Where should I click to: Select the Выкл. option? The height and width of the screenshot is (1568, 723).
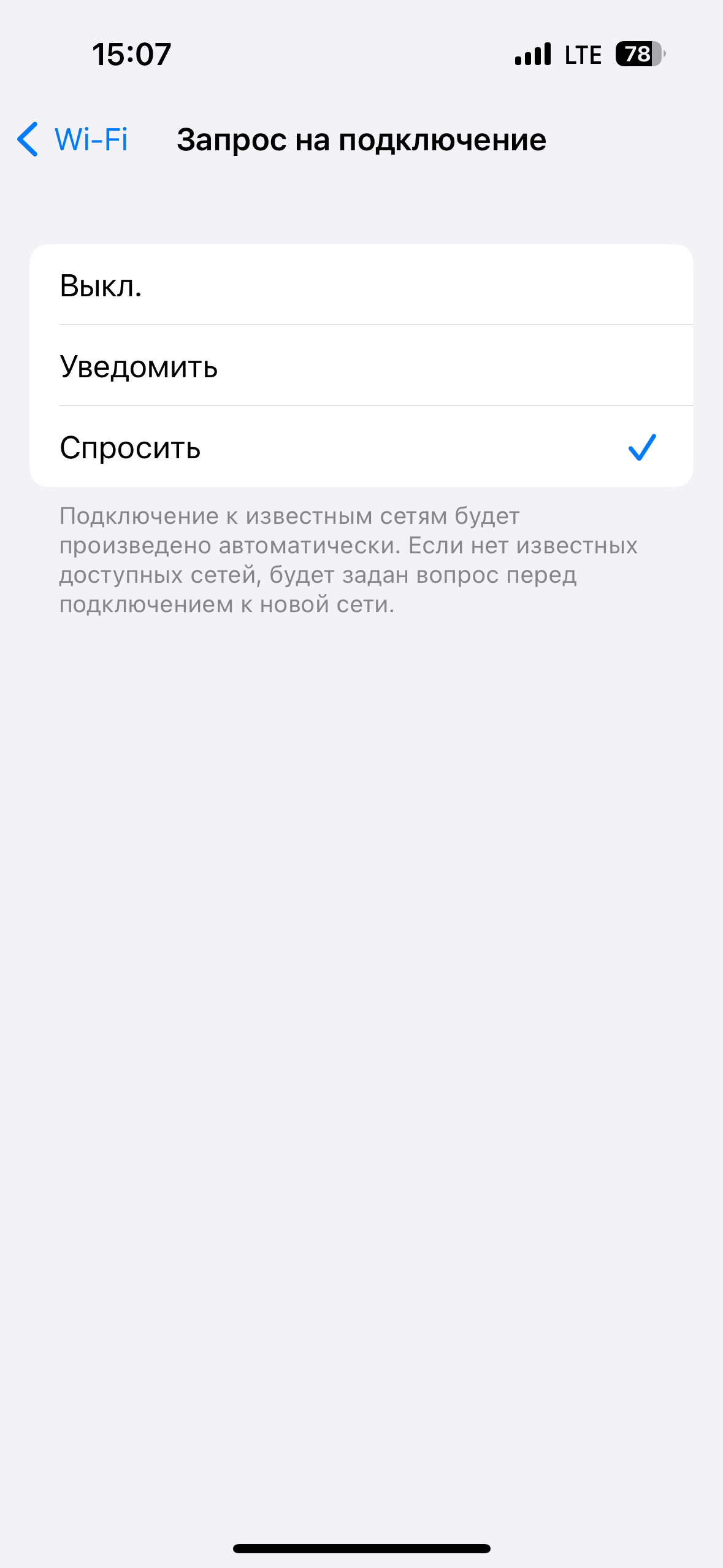361,285
